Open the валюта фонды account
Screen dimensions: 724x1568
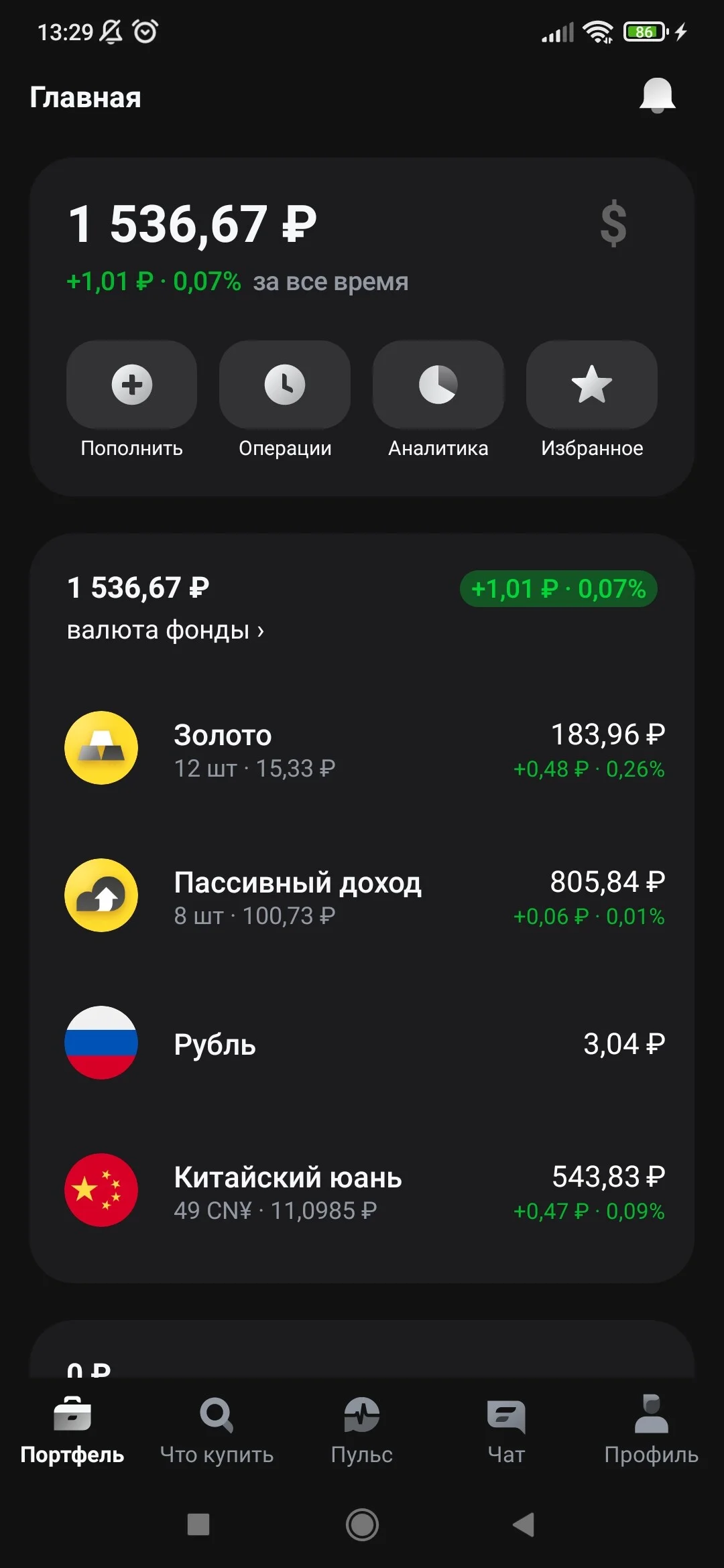pos(166,631)
